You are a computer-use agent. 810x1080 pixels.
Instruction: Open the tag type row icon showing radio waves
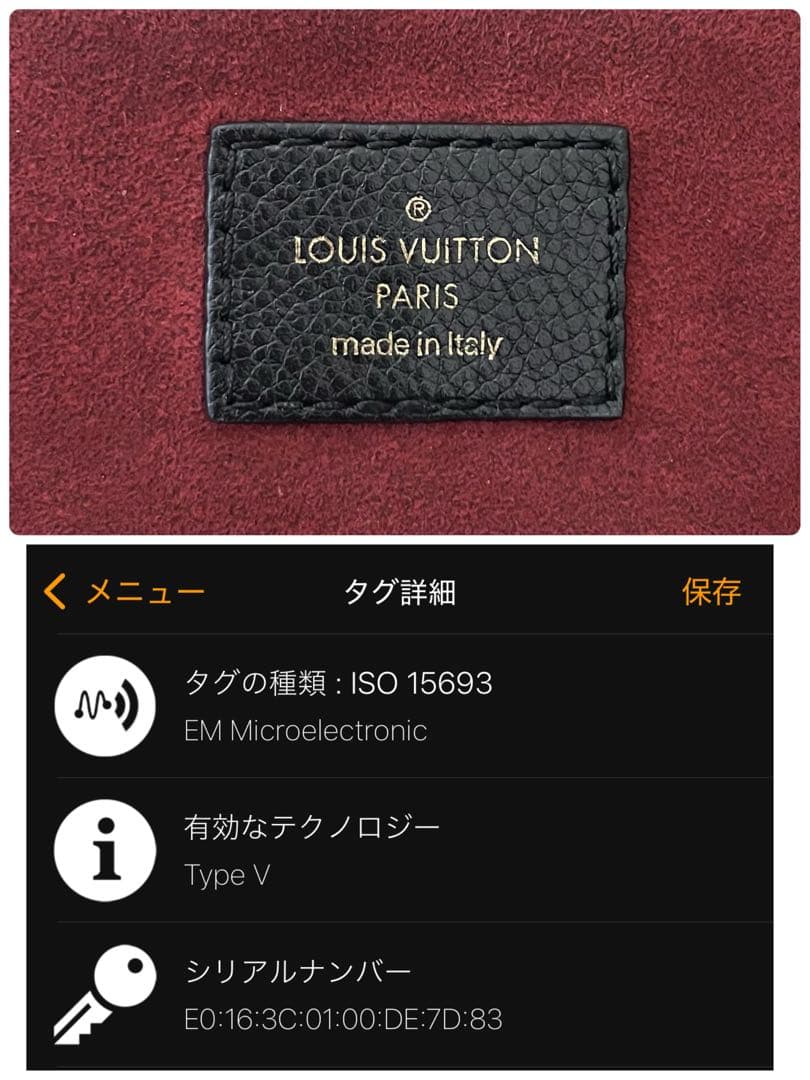tap(107, 707)
